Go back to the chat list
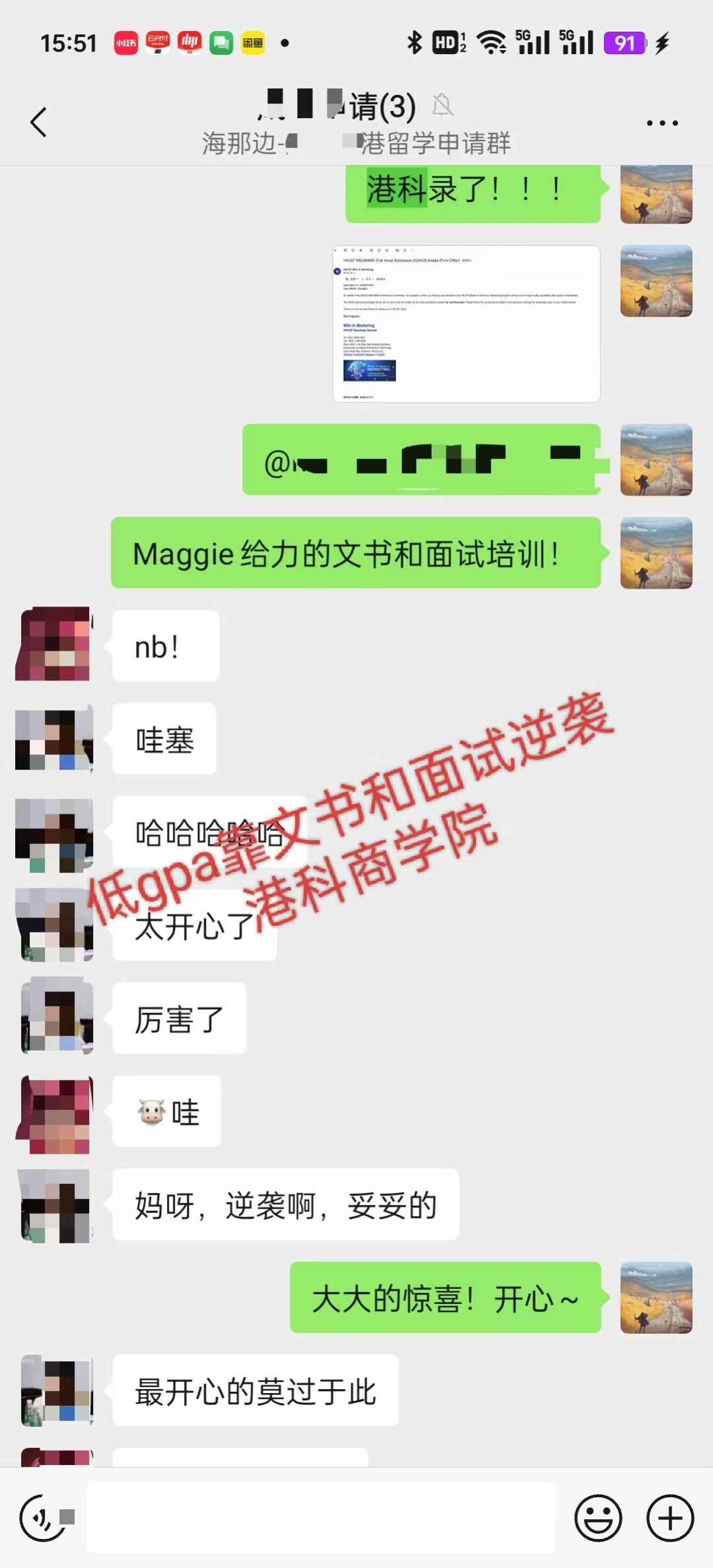 click(39, 123)
